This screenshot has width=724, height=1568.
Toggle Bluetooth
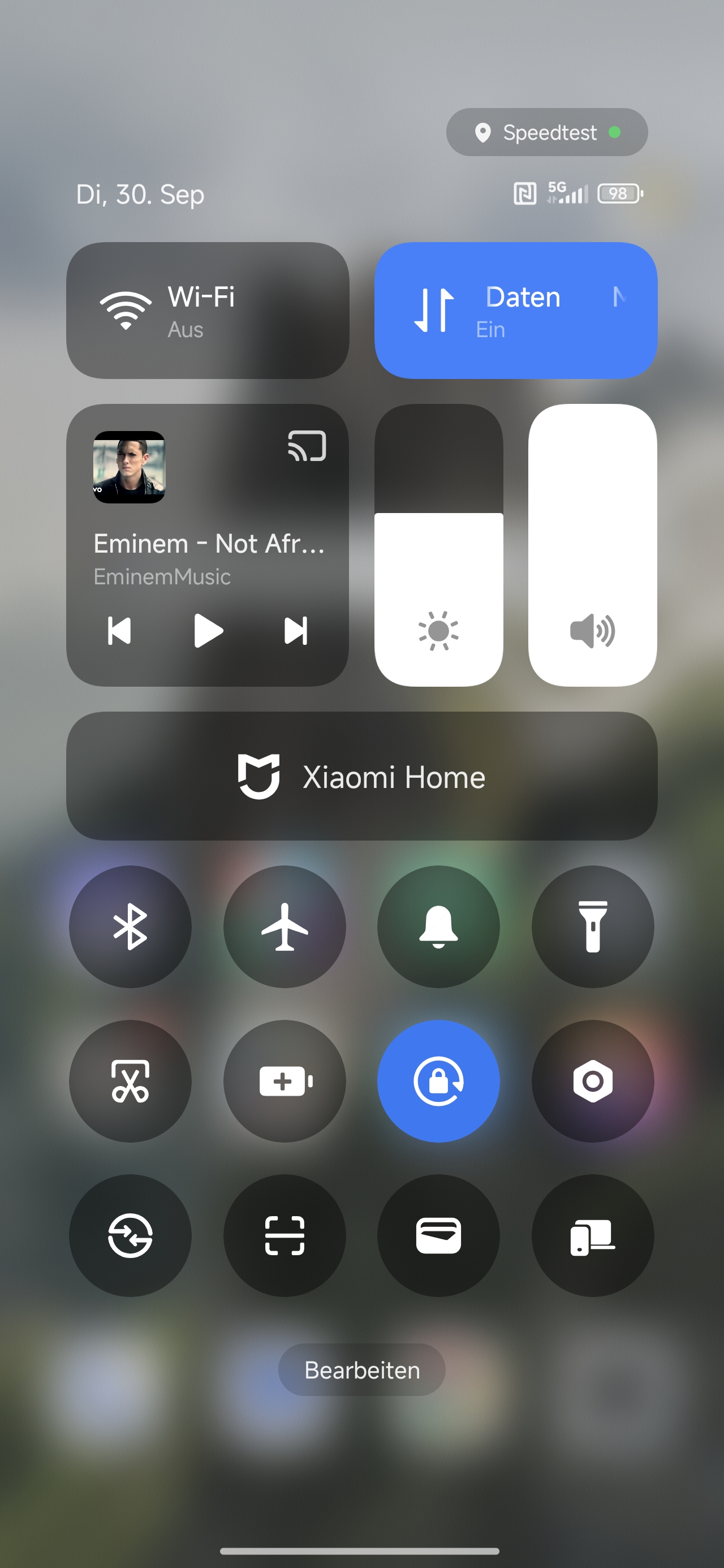(130, 927)
